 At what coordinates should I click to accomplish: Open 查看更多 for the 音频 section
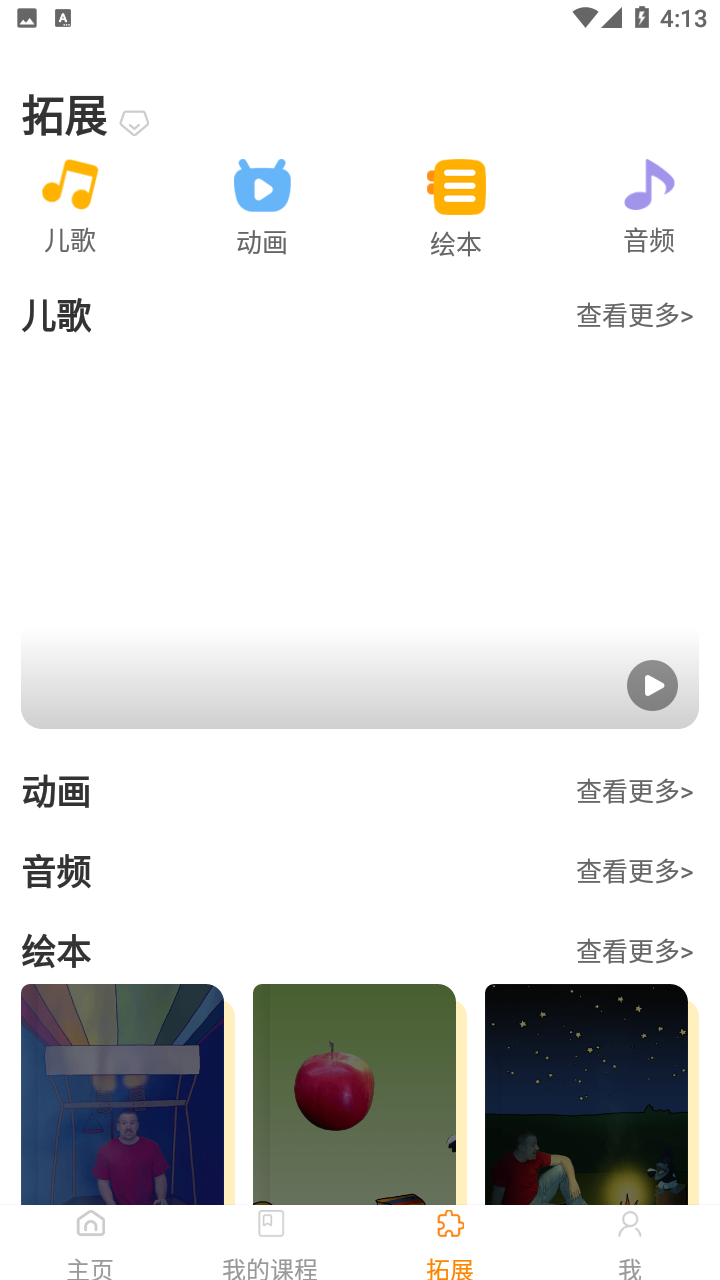[x=634, y=871]
